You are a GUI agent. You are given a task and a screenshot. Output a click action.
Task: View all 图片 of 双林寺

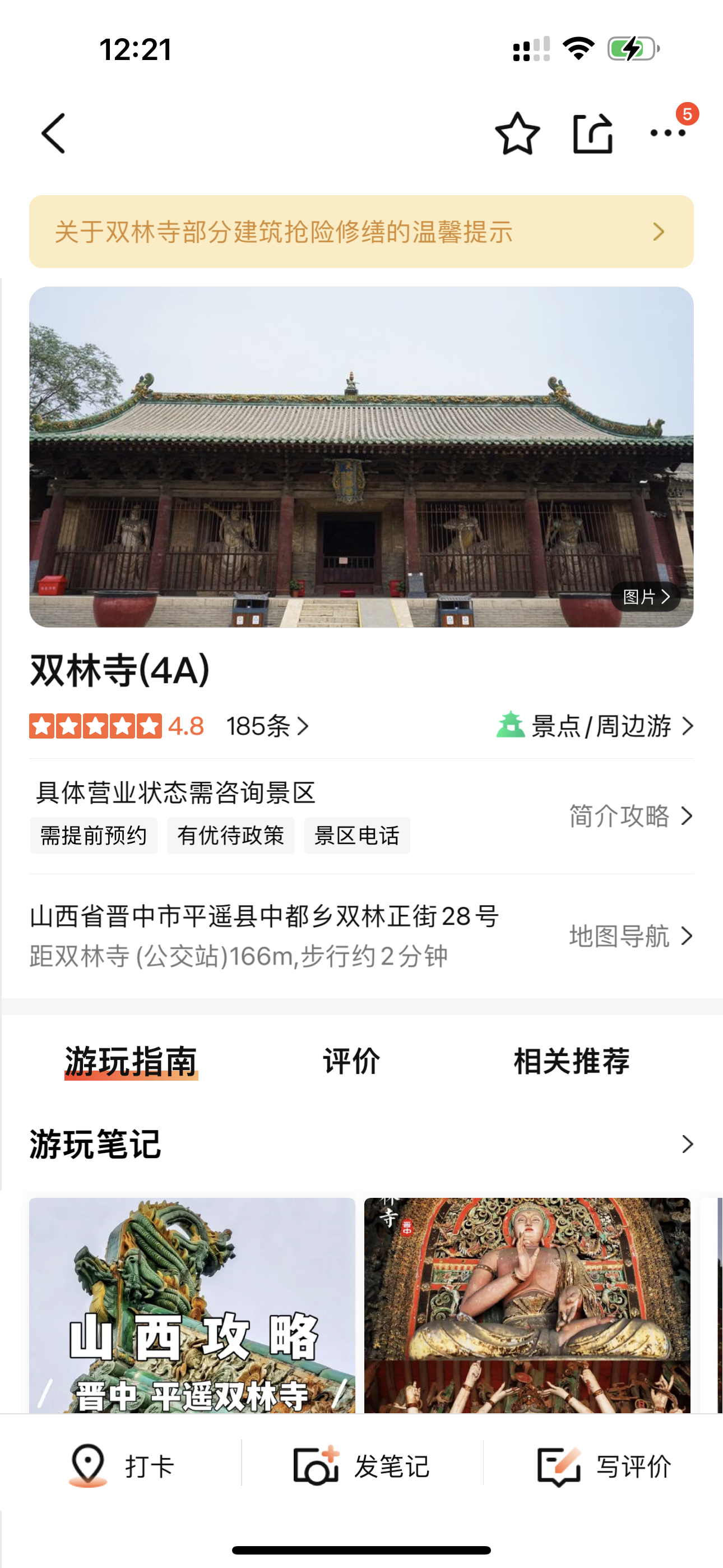[x=645, y=597]
